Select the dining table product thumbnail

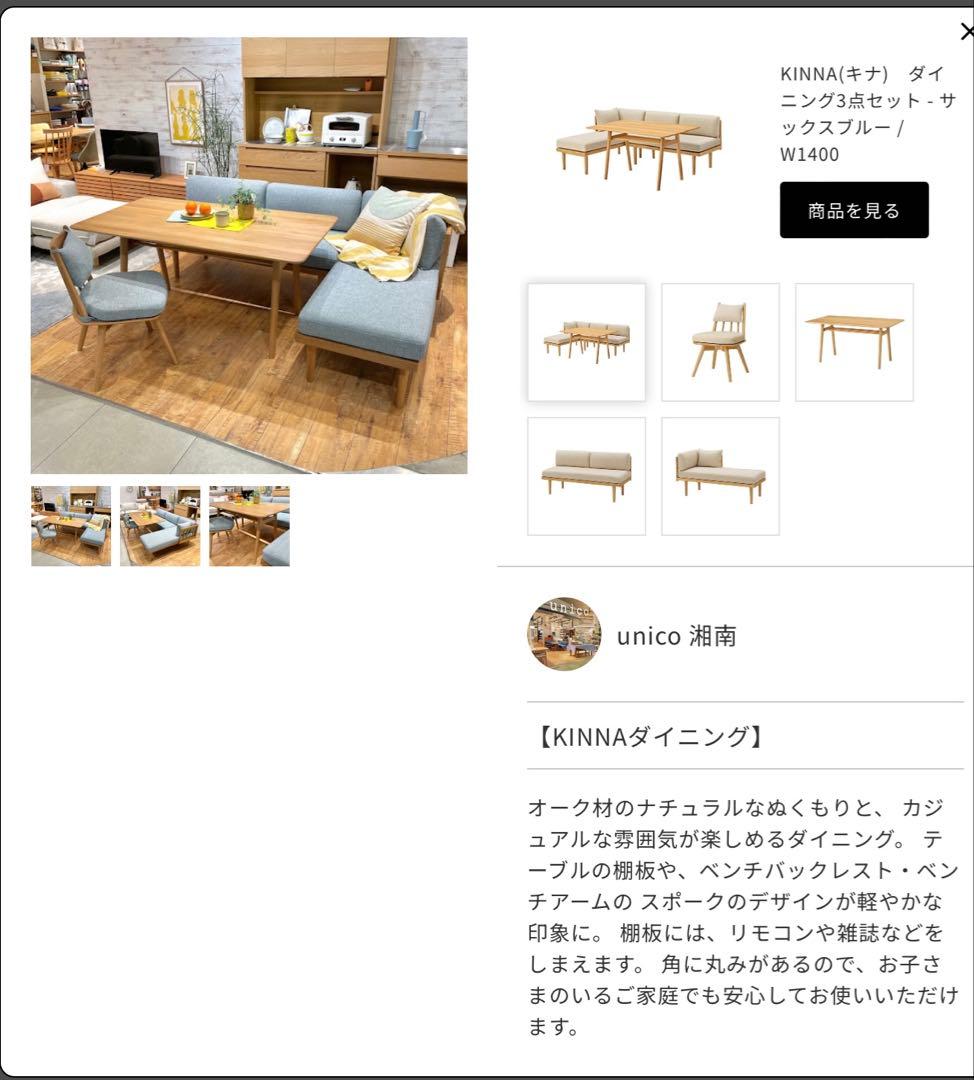coord(854,342)
